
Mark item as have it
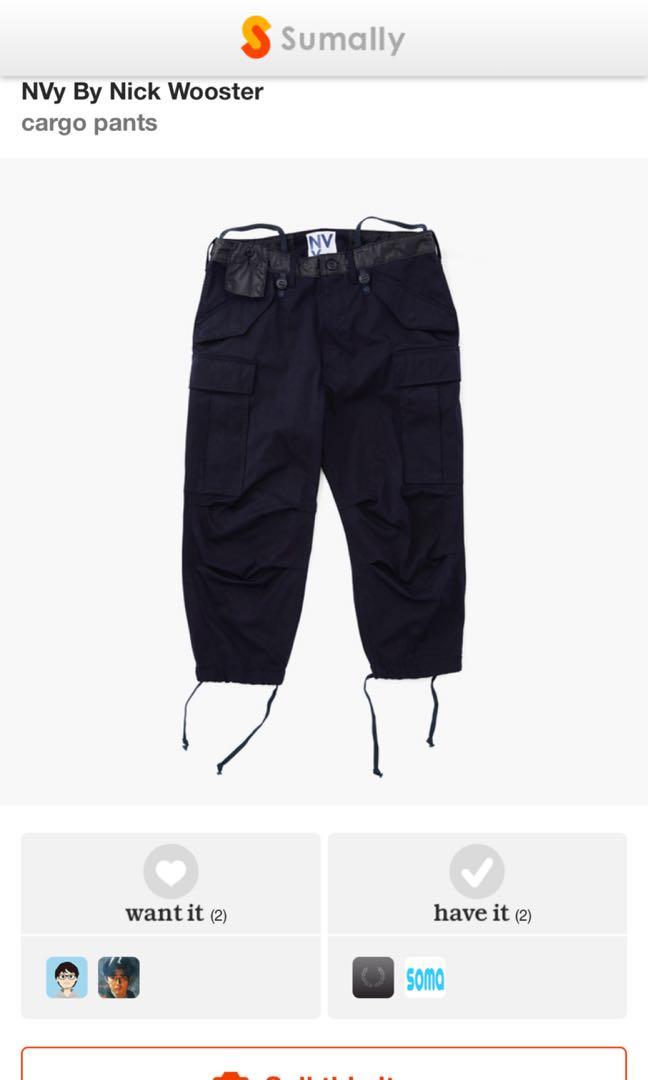click(x=477, y=884)
